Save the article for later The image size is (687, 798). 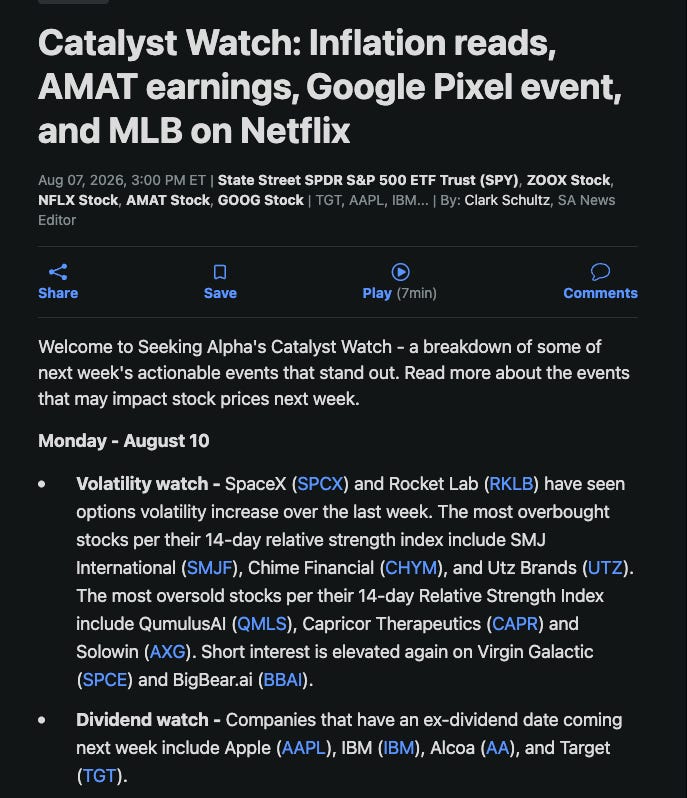(220, 282)
